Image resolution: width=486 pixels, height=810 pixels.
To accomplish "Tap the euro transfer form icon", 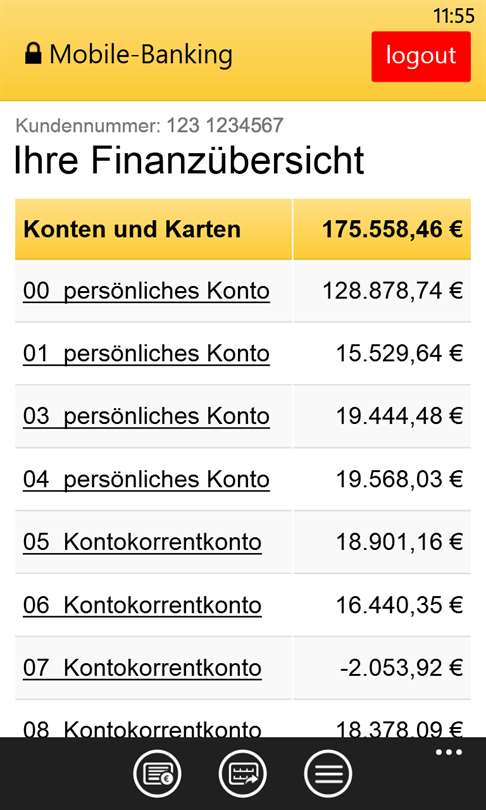I will [157, 774].
